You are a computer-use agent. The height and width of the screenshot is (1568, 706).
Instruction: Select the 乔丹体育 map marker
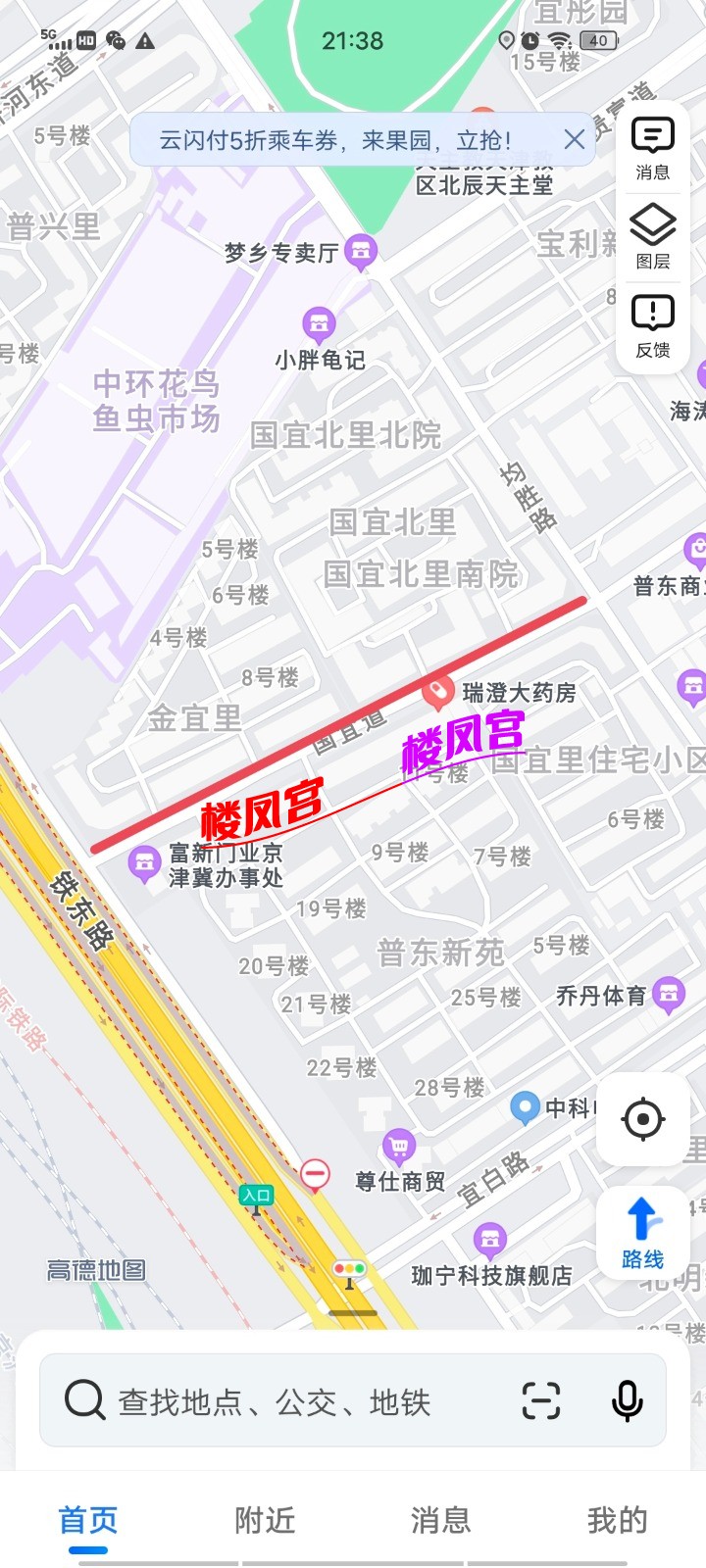tap(669, 995)
